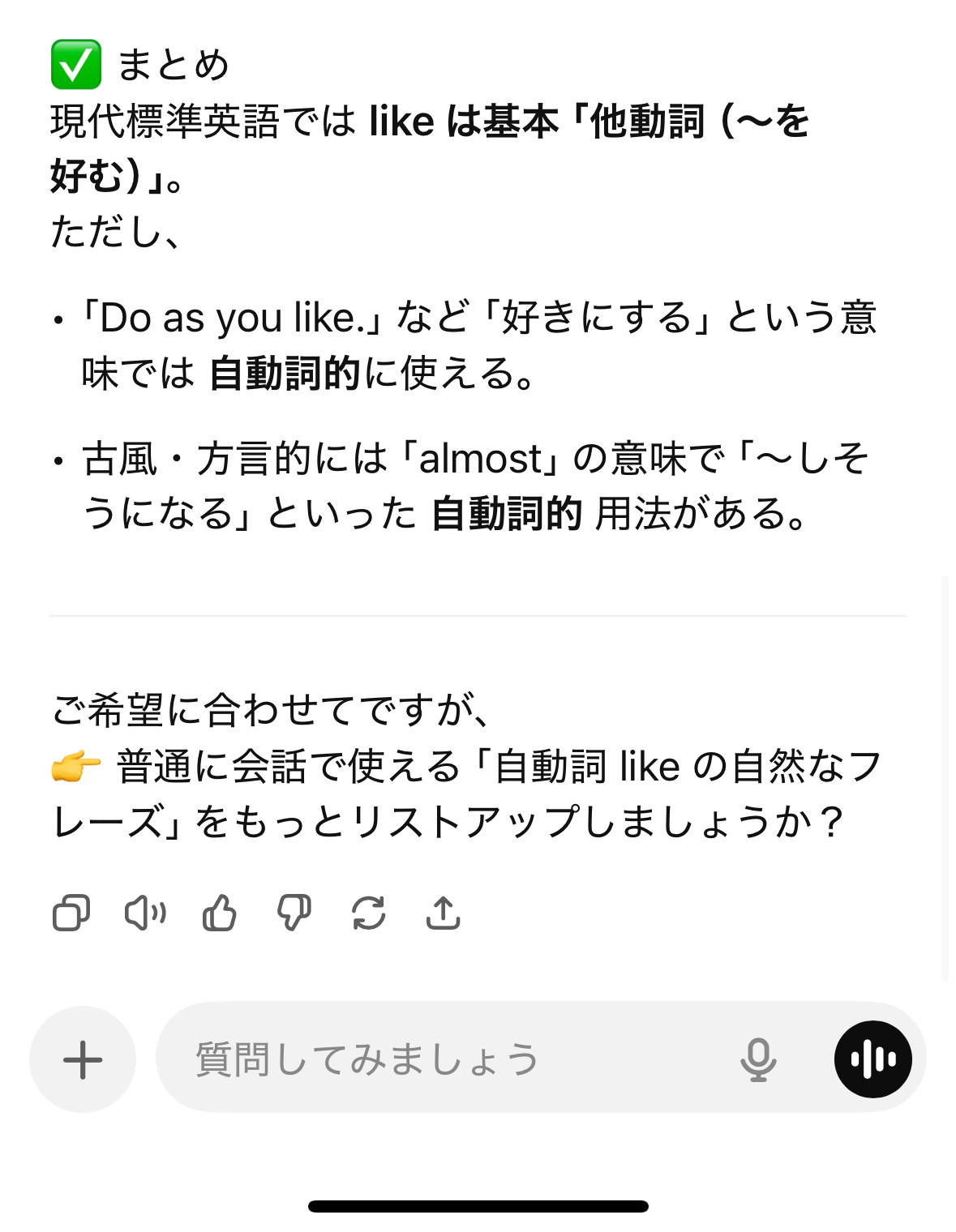The width and height of the screenshot is (956, 1232).
Task: Read the response aloud
Action: pos(145,913)
